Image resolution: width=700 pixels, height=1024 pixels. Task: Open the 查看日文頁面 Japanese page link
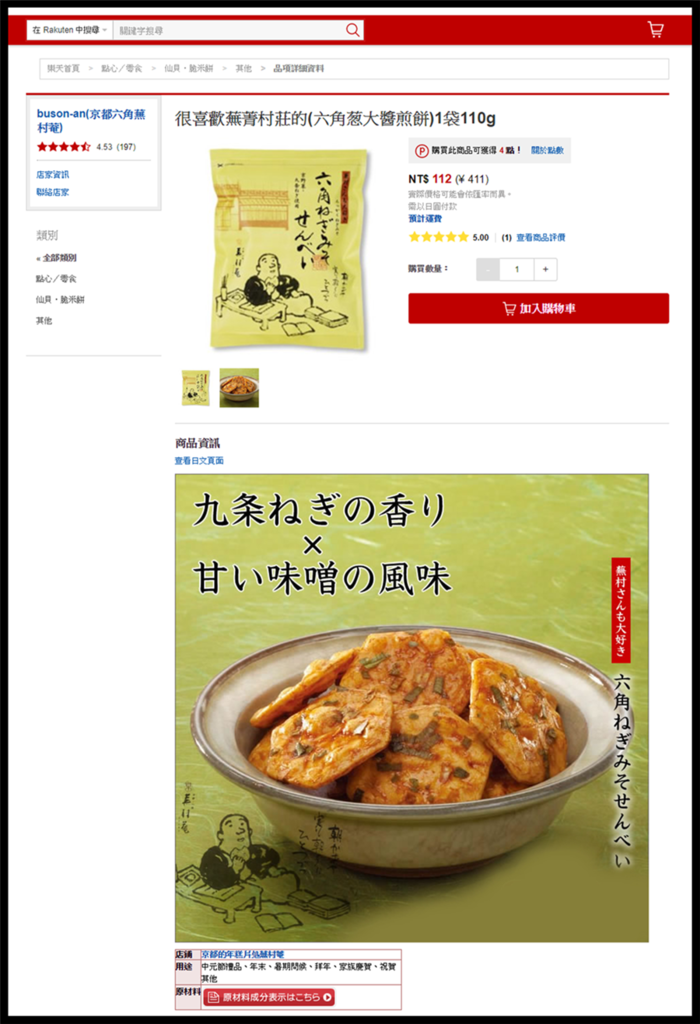[x=199, y=461]
